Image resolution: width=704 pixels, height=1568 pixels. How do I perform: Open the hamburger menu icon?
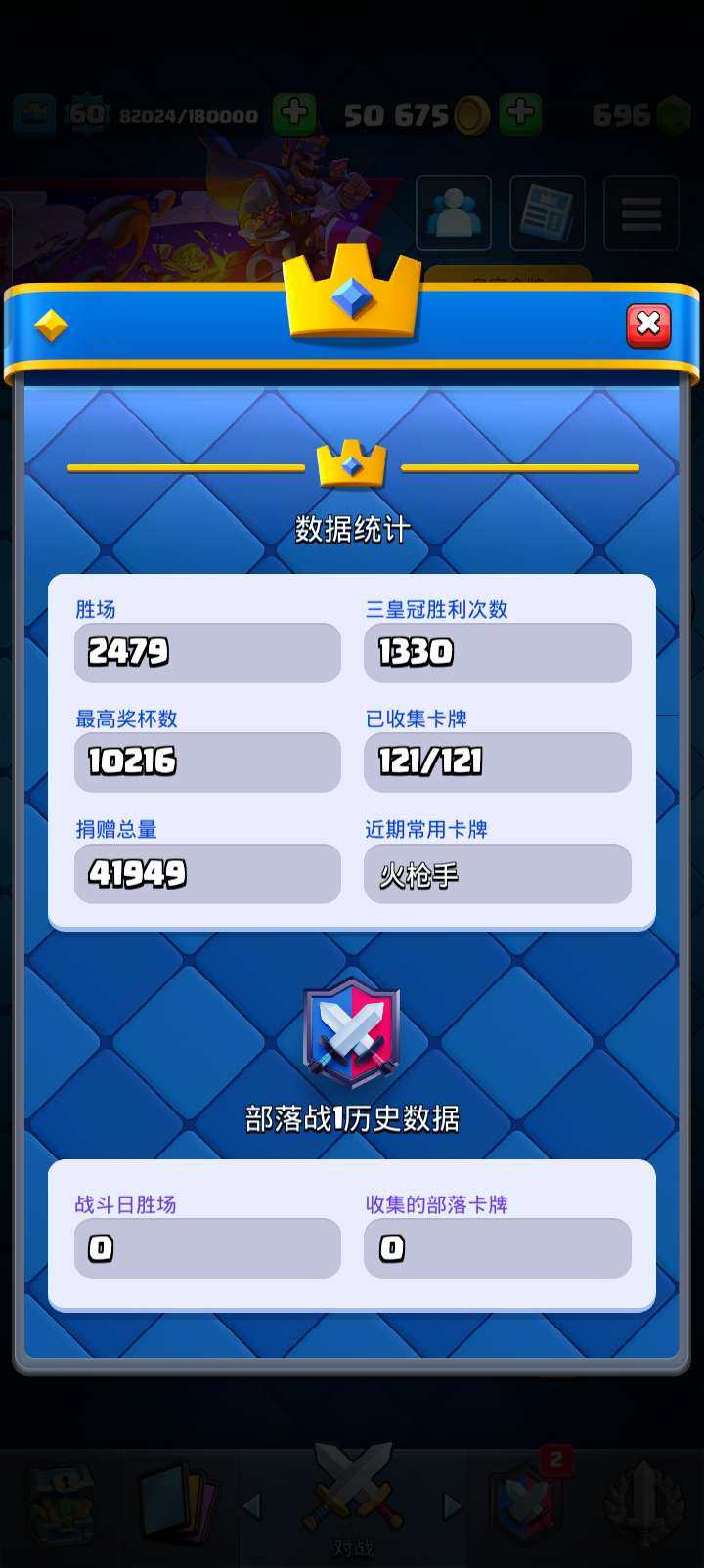(x=640, y=213)
